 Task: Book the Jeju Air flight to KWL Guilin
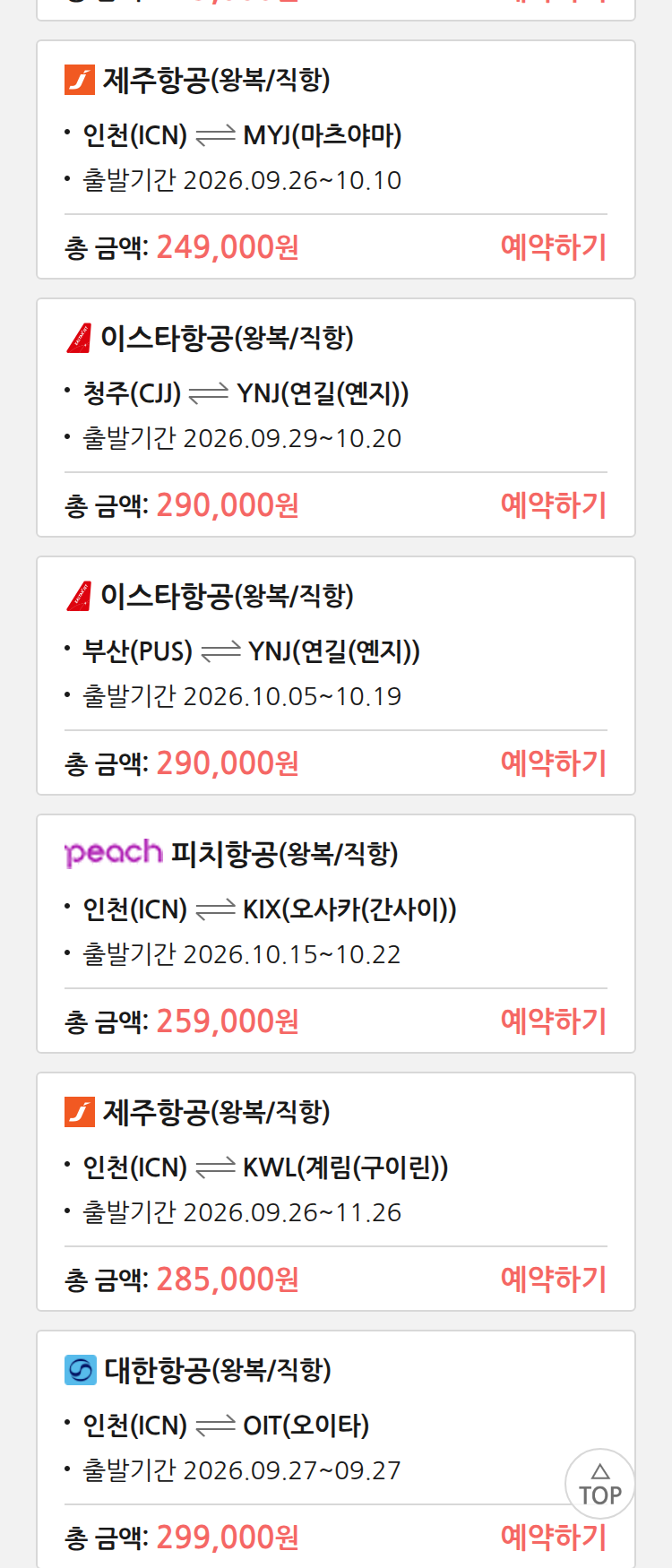[x=554, y=1279]
